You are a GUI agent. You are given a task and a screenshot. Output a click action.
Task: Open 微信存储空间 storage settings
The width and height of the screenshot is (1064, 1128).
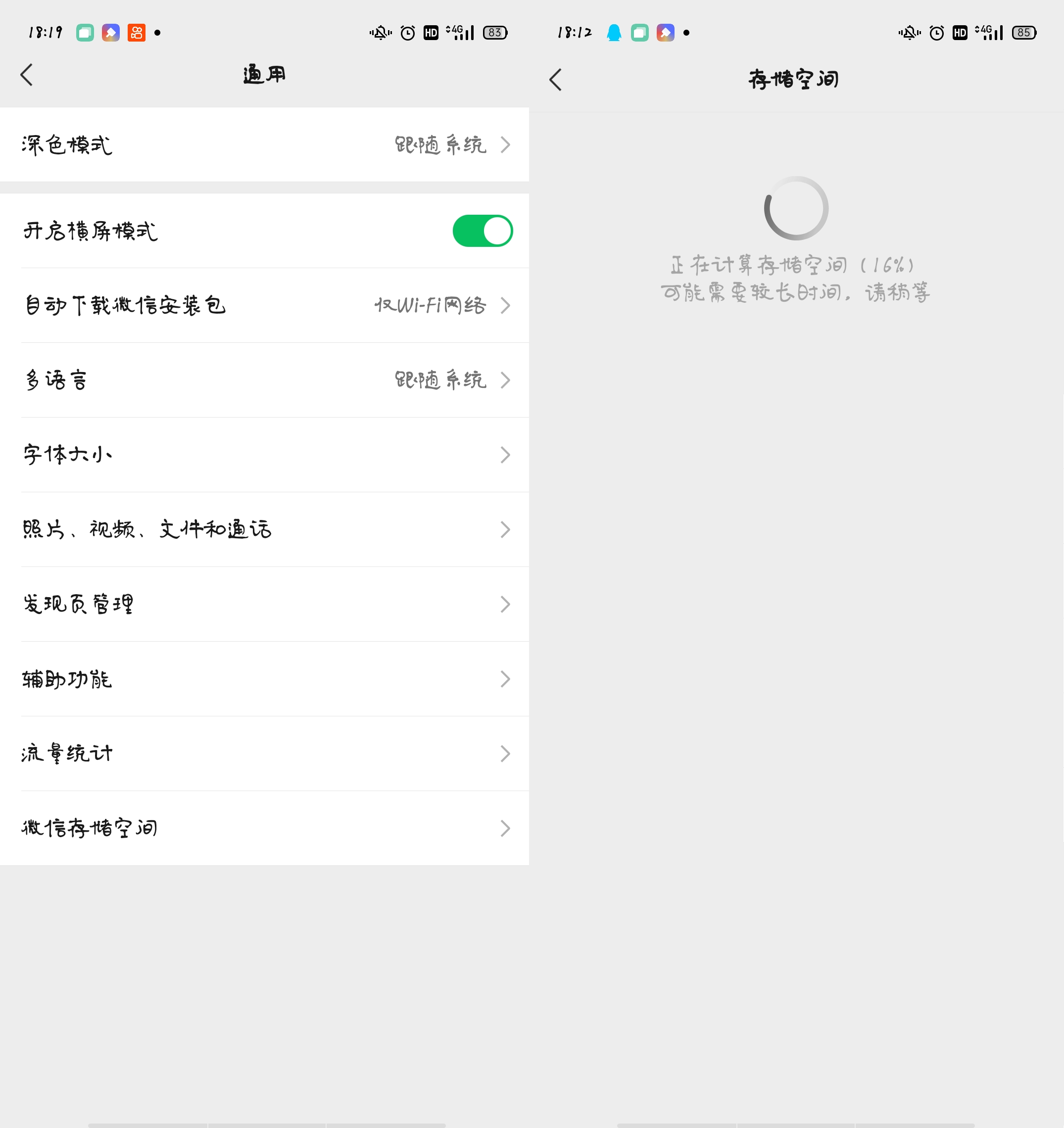click(264, 828)
